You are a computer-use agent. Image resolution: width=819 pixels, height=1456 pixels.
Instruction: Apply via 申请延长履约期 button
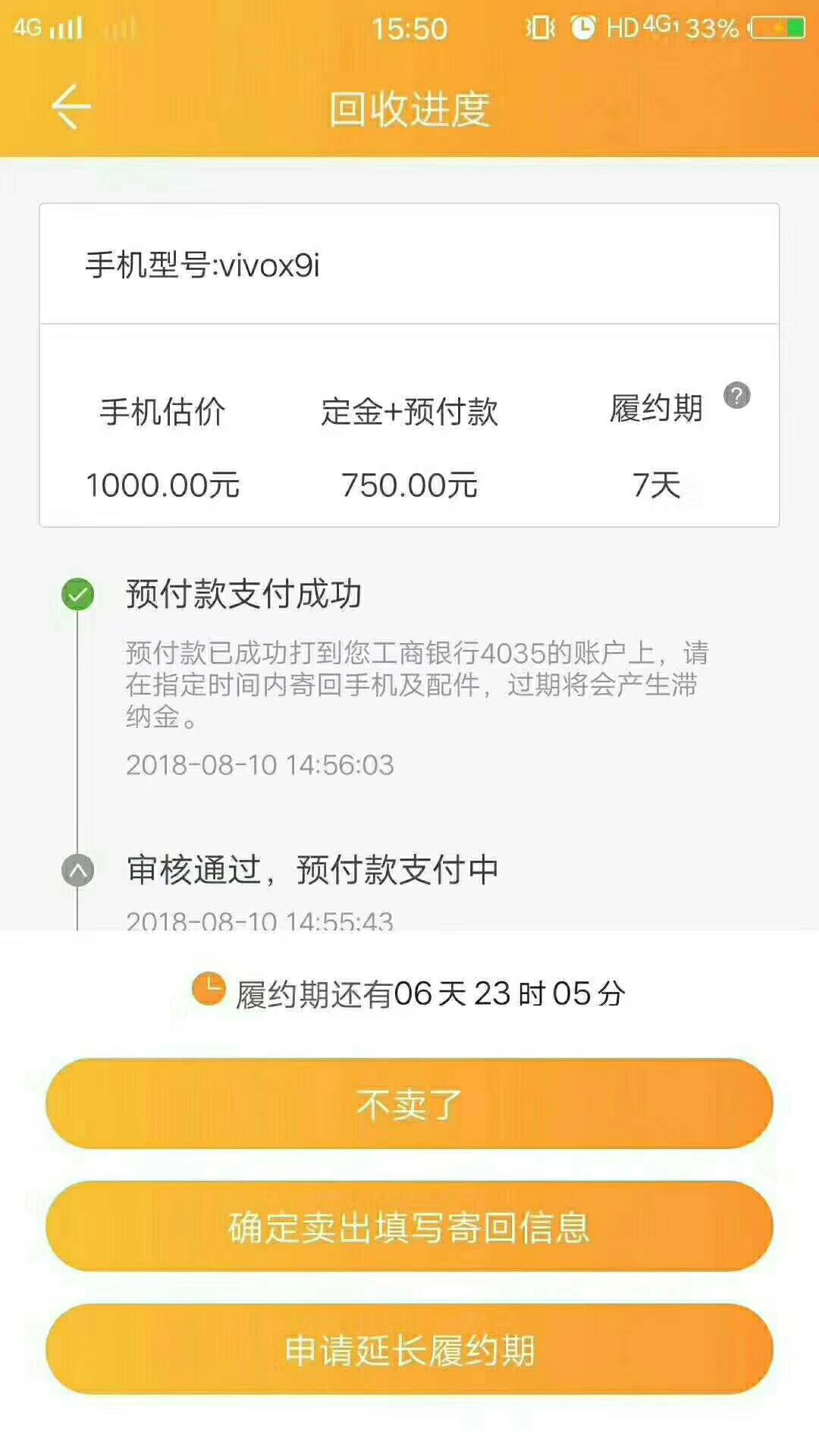tap(409, 1349)
